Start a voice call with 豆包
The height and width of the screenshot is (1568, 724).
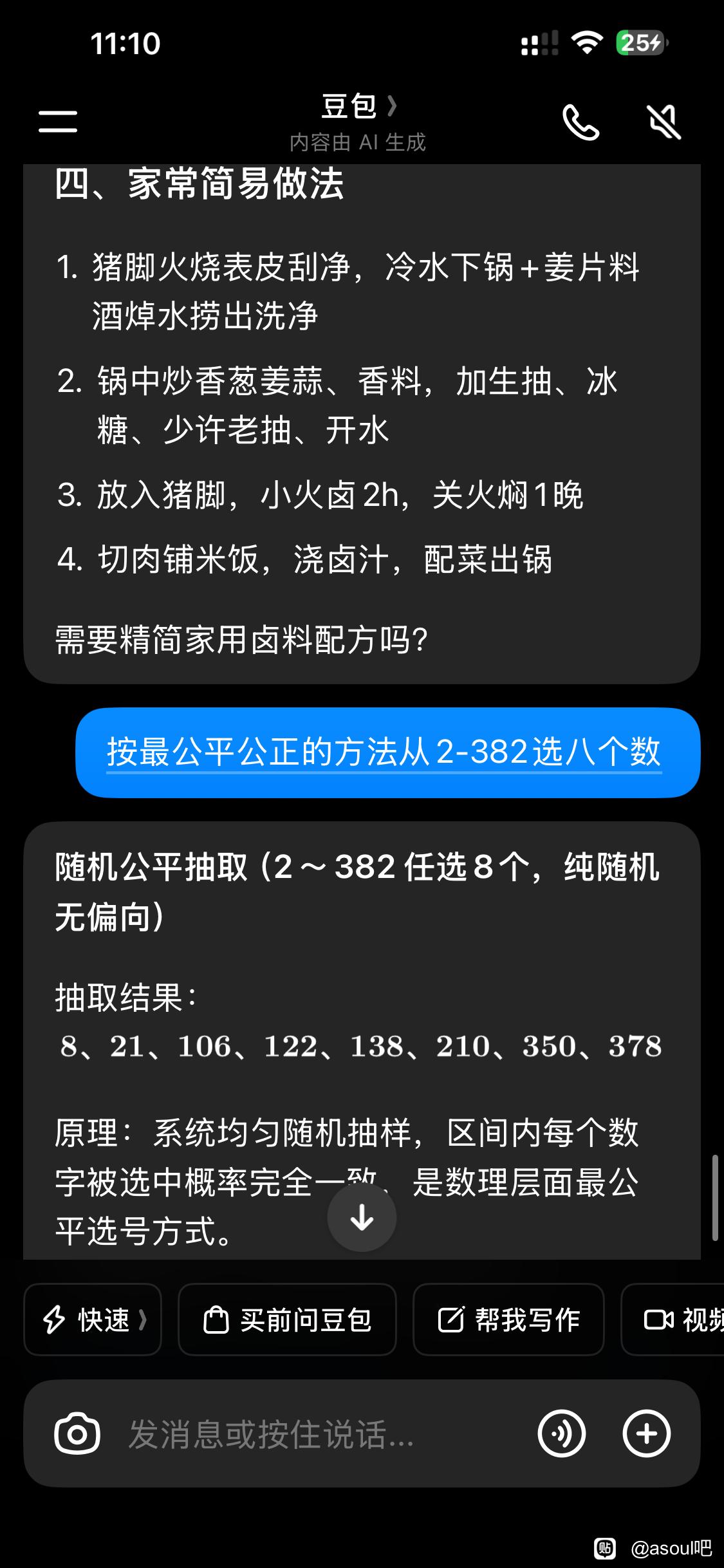[580, 122]
